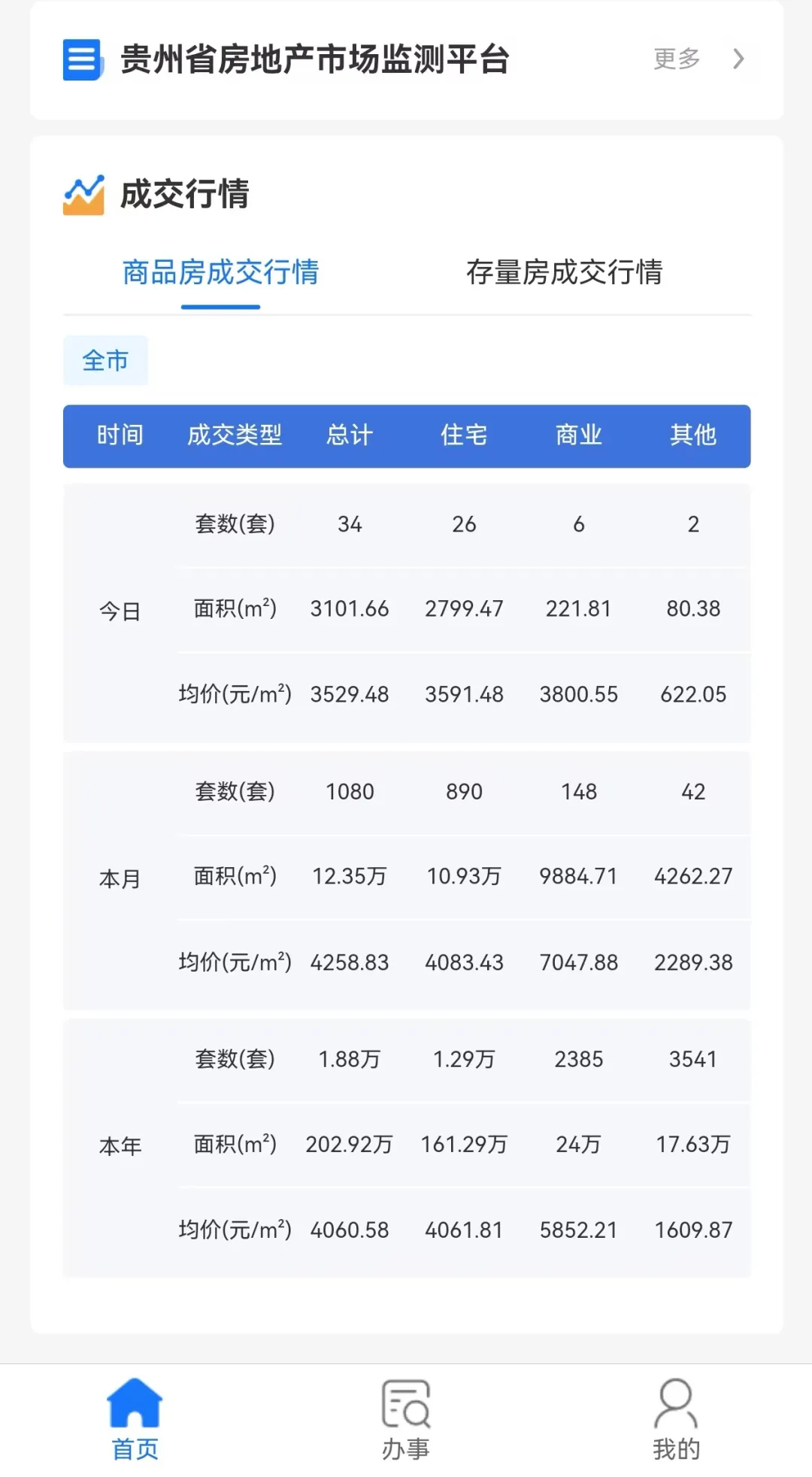Open the 办事 tab
Image resolution: width=812 pixels, height=1477 pixels.
[x=406, y=1419]
